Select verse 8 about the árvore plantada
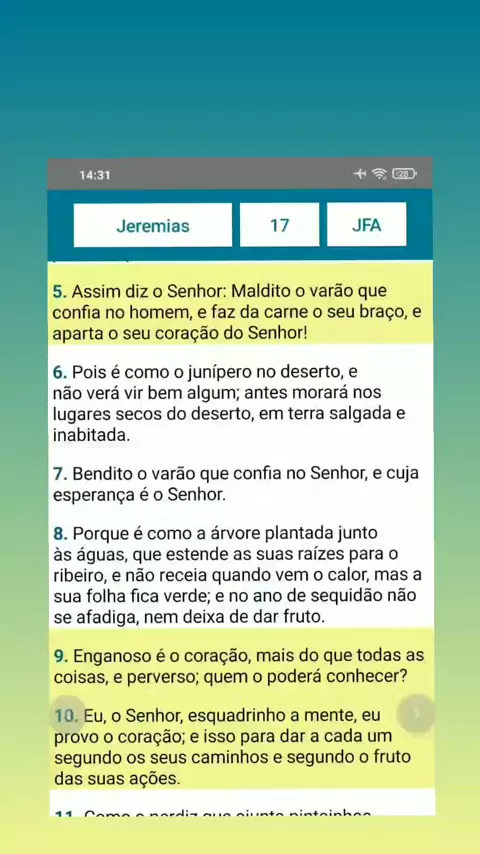480x854 pixels. 241,575
